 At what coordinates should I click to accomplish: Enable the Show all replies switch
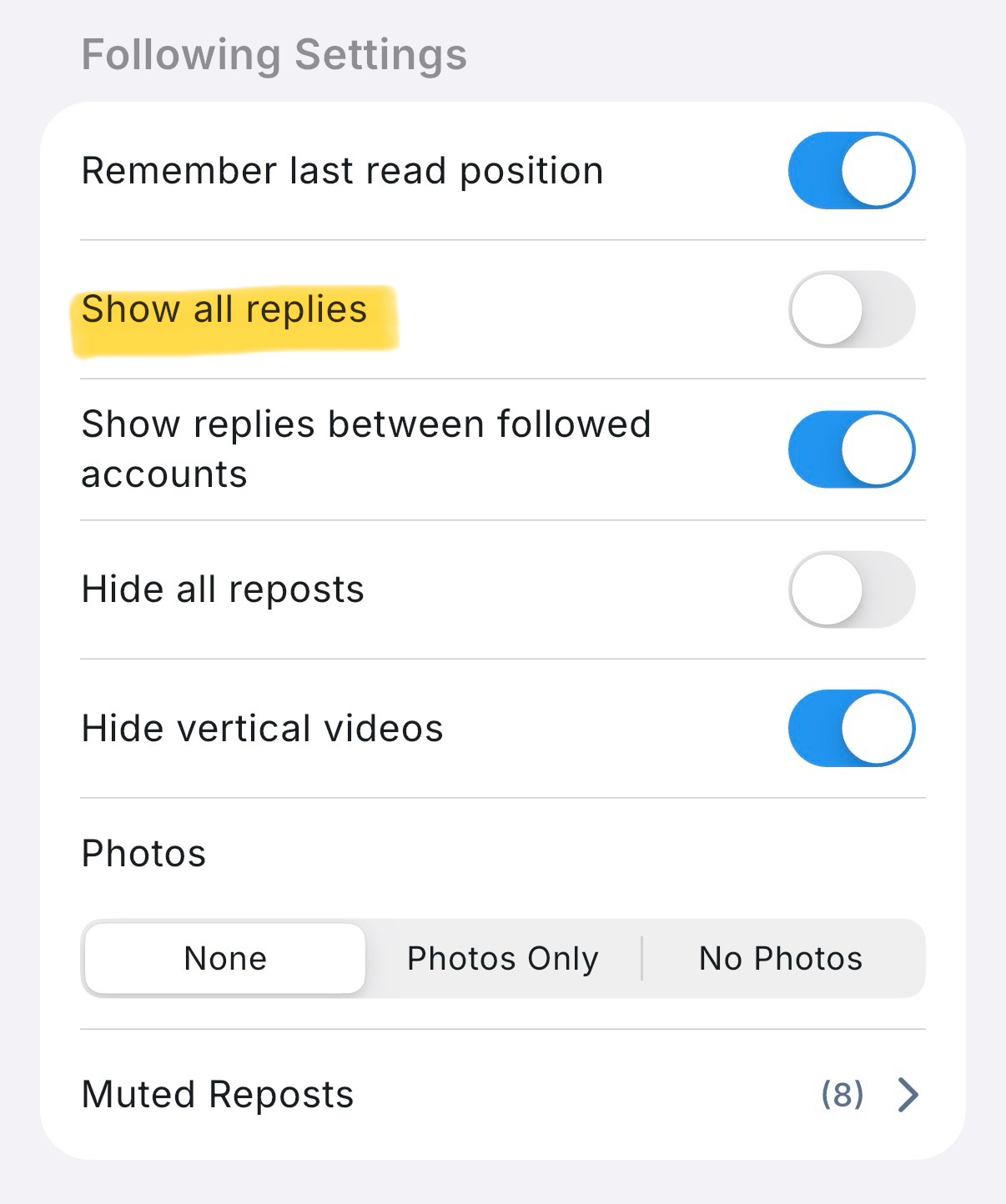coord(851,309)
